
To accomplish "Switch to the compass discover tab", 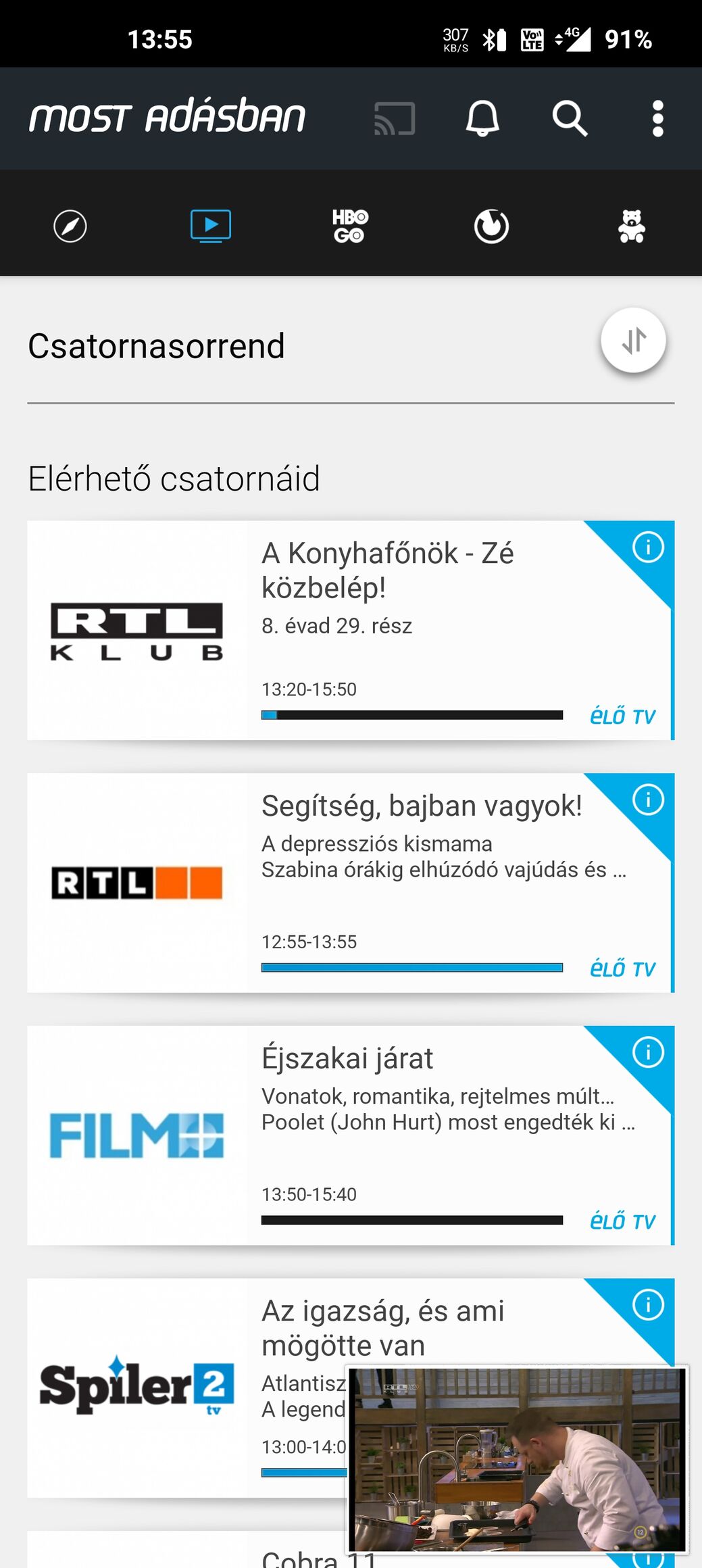I will (x=70, y=226).
